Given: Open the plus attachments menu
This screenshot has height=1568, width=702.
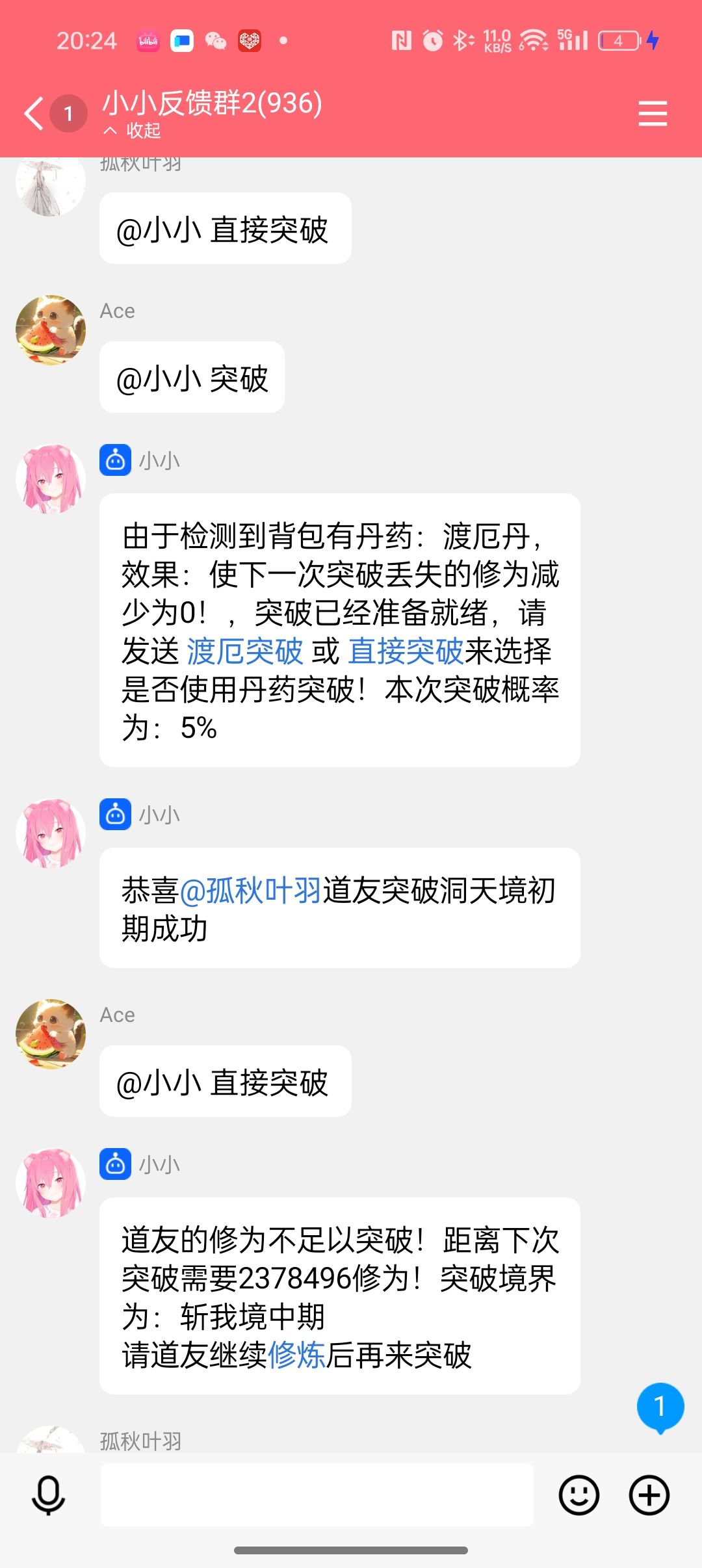Looking at the screenshot, I should pyautogui.click(x=649, y=1495).
